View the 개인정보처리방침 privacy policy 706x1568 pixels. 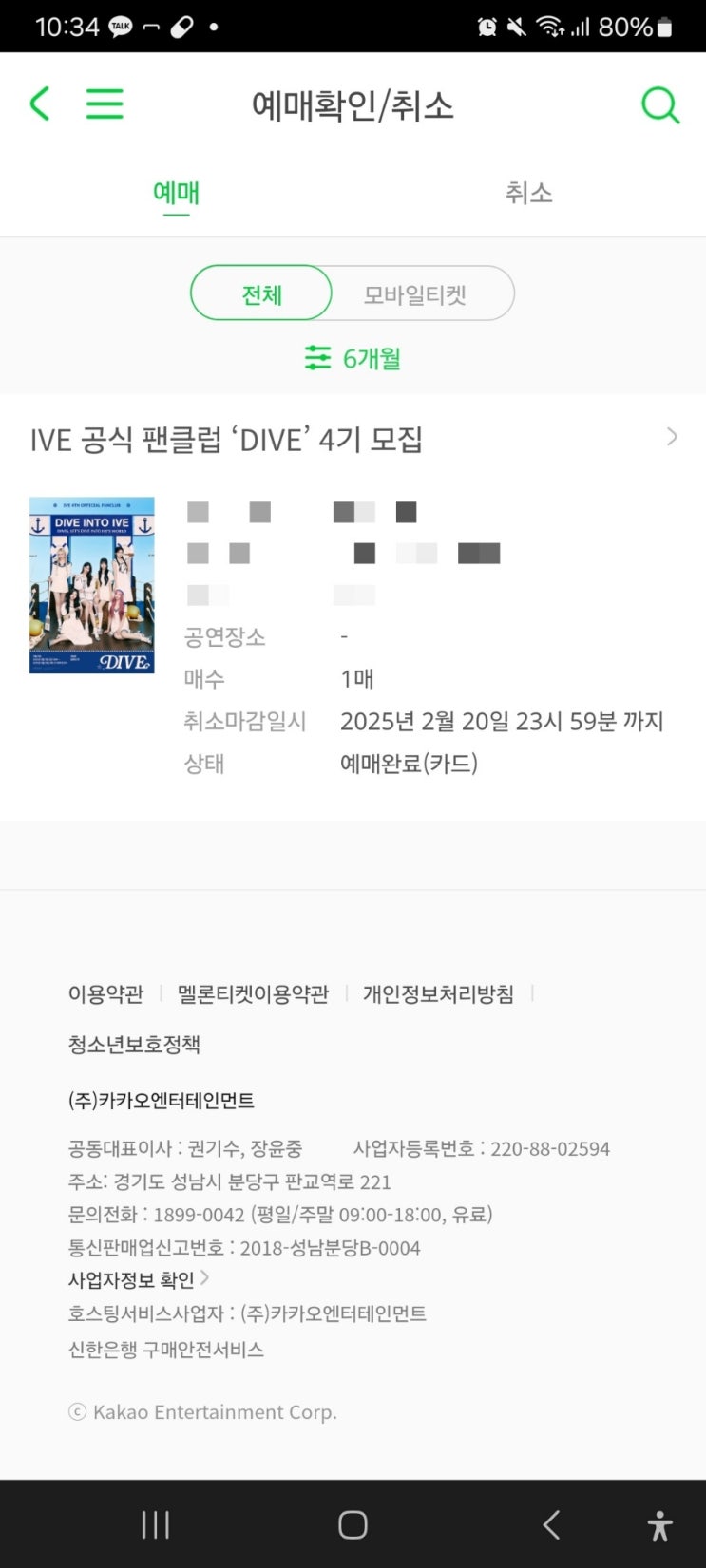[x=439, y=994]
